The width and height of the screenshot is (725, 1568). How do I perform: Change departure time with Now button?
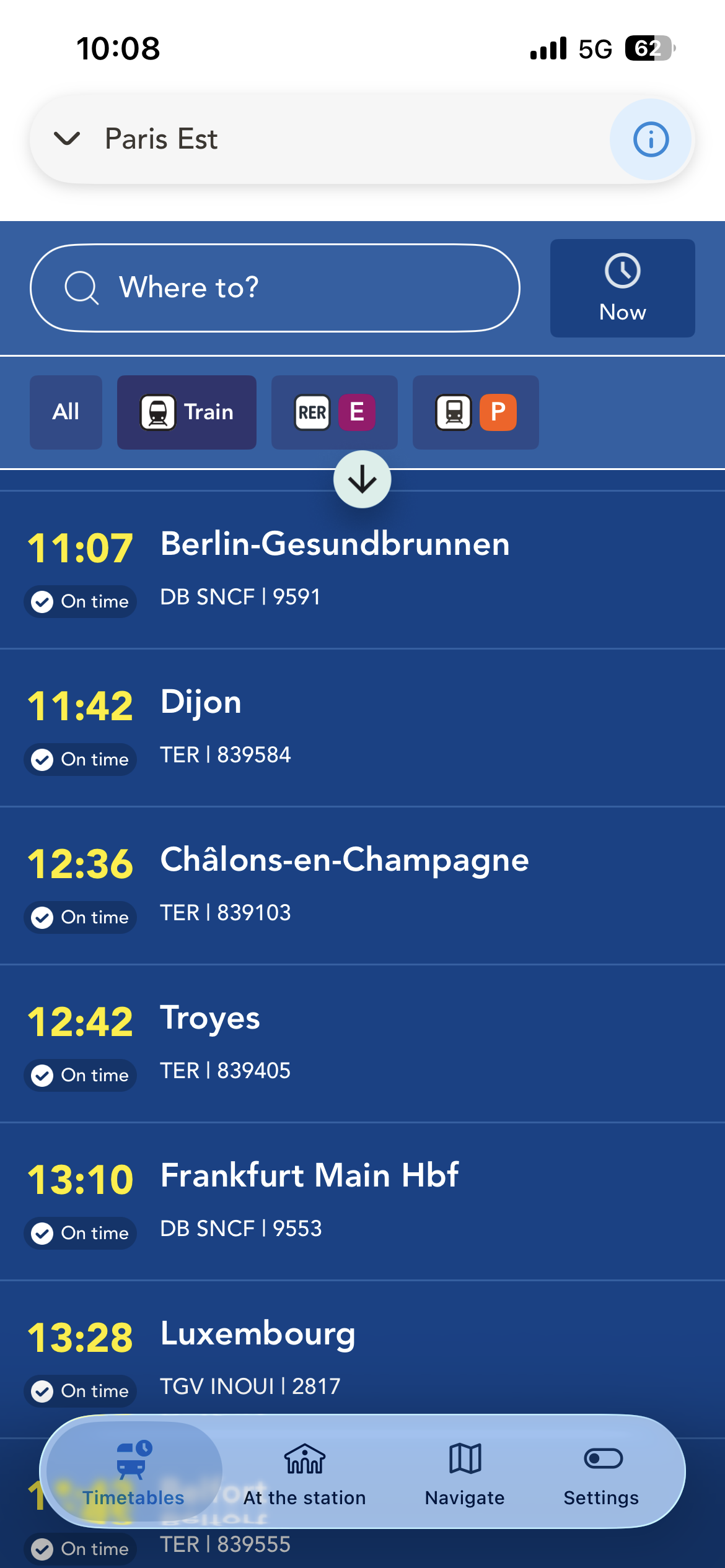click(622, 288)
